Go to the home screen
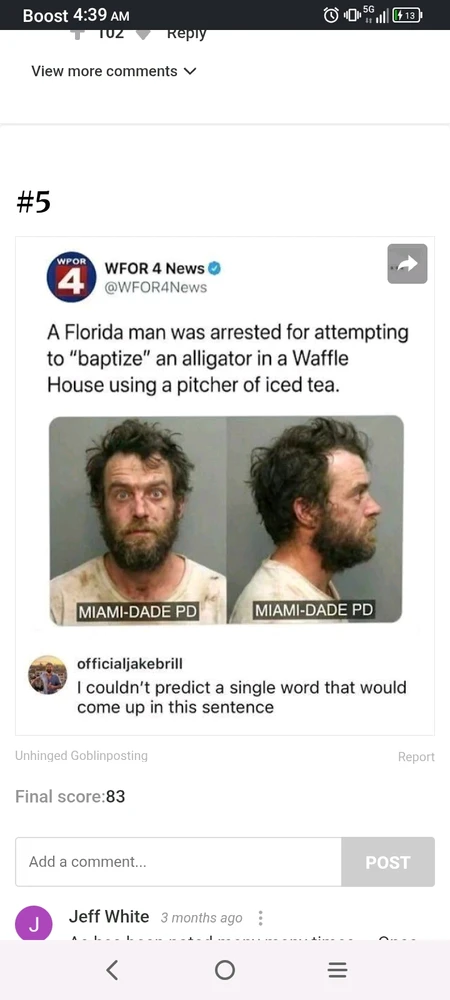Screen dimensions: 450x1000 click(225, 970)
